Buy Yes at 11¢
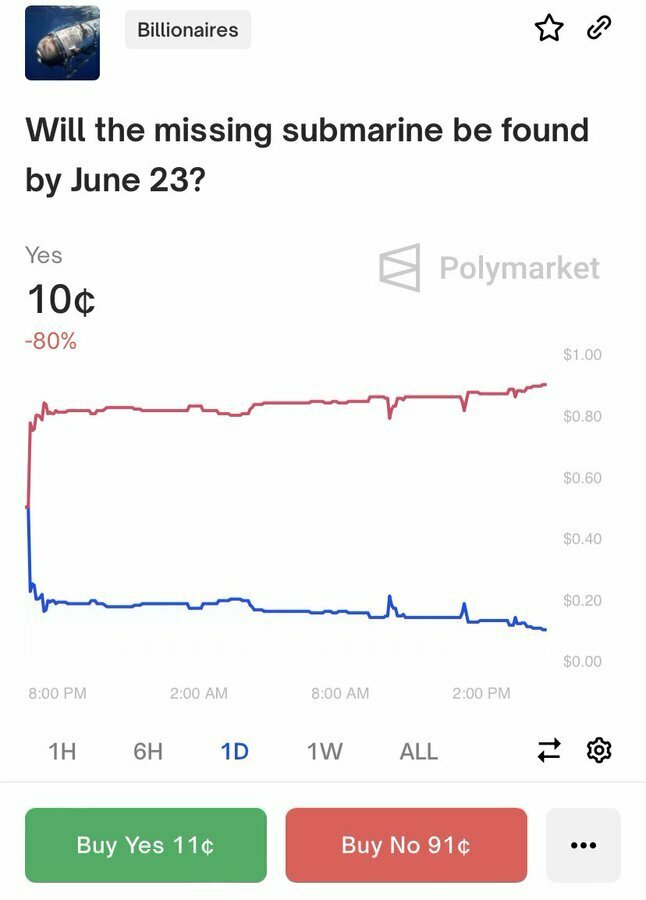646x900 pixels. click(146, 845)
